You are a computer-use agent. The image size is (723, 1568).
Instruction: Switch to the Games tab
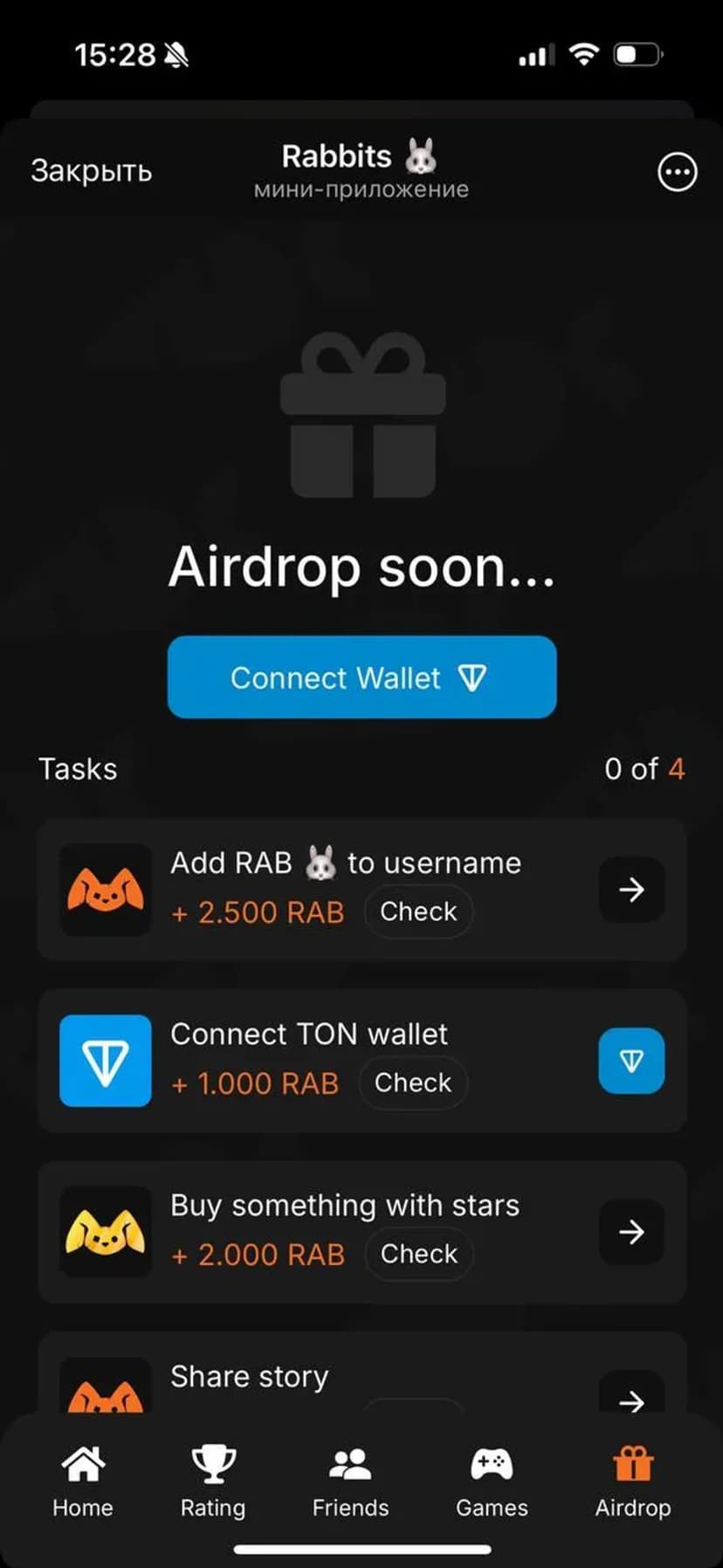[x=492, y=1481]
